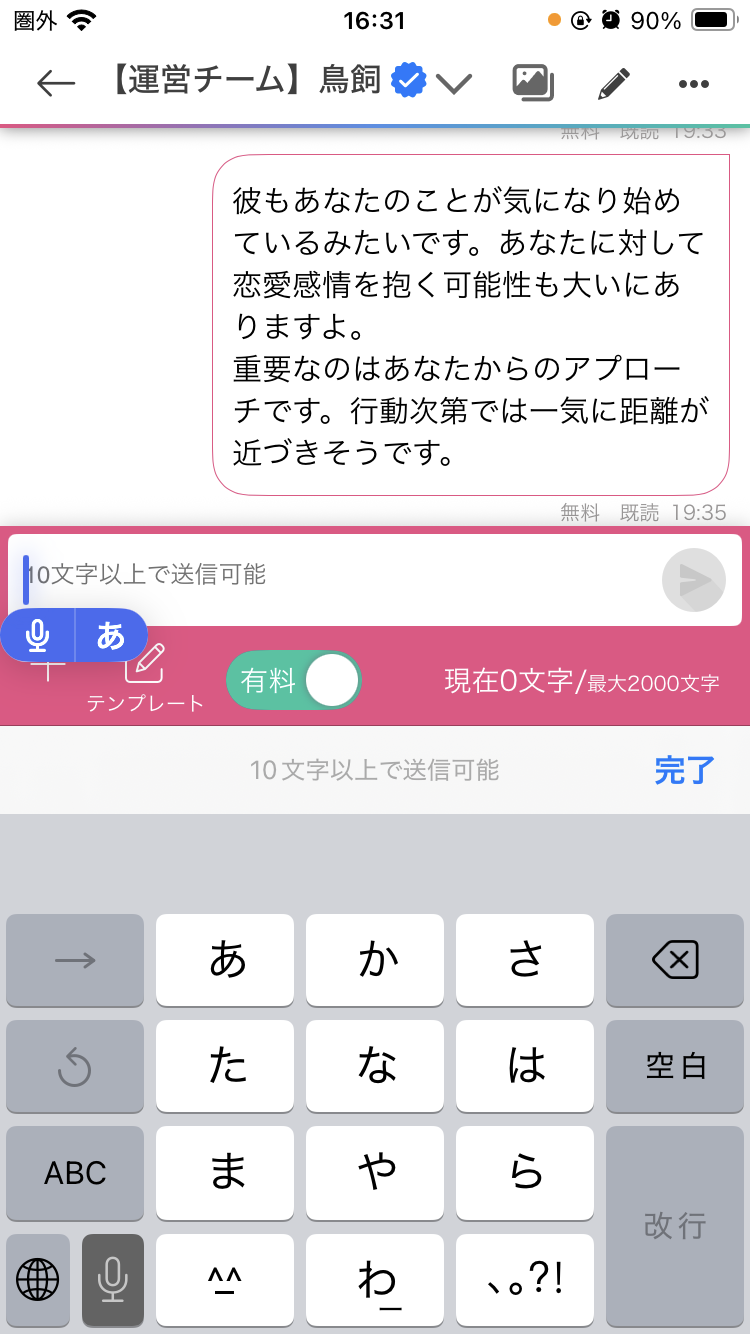This screenshot has height=1334, width=750.
Task: Open the テンプレート templates
Action: pos(146,676)
